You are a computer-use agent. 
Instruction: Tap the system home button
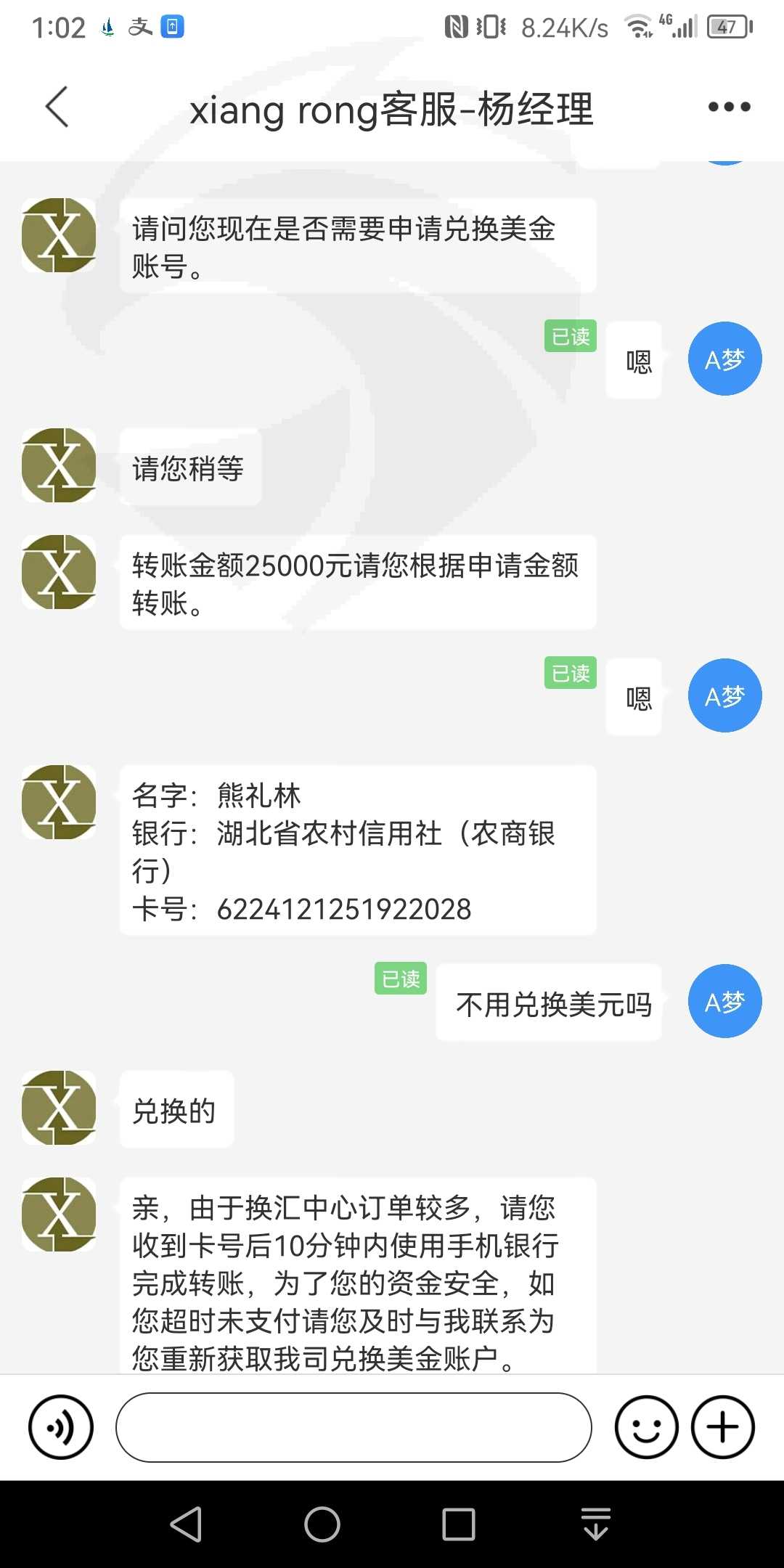322,1524
